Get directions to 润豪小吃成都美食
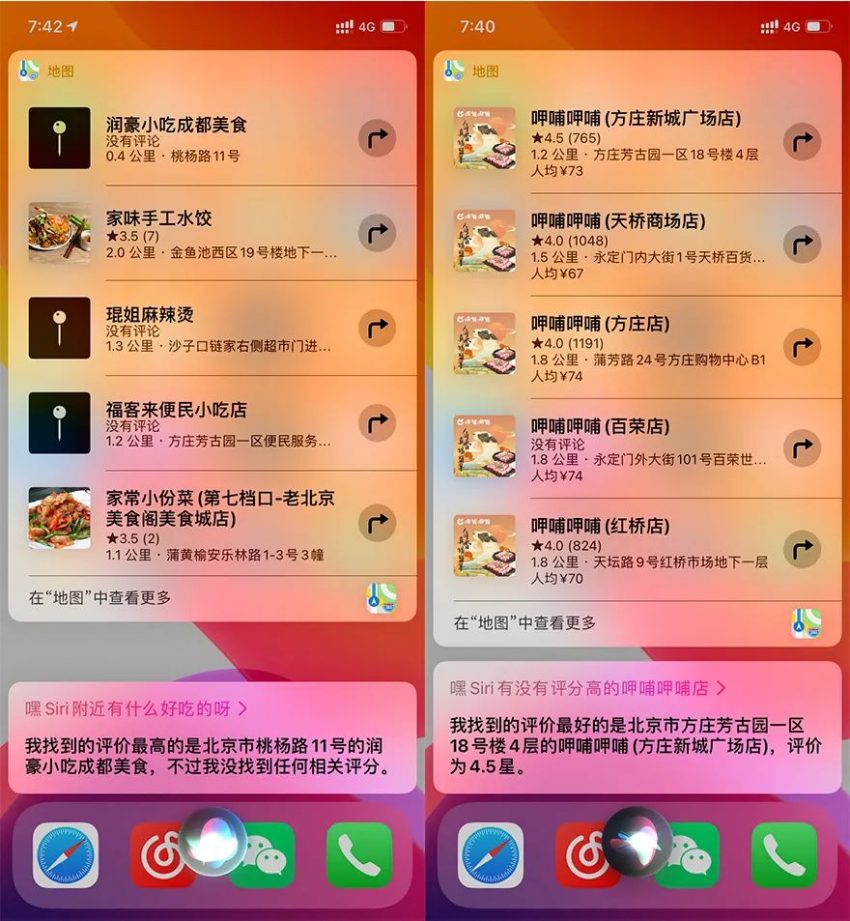Viewport: 850px width, 921px height. click(x=377, y=138)
